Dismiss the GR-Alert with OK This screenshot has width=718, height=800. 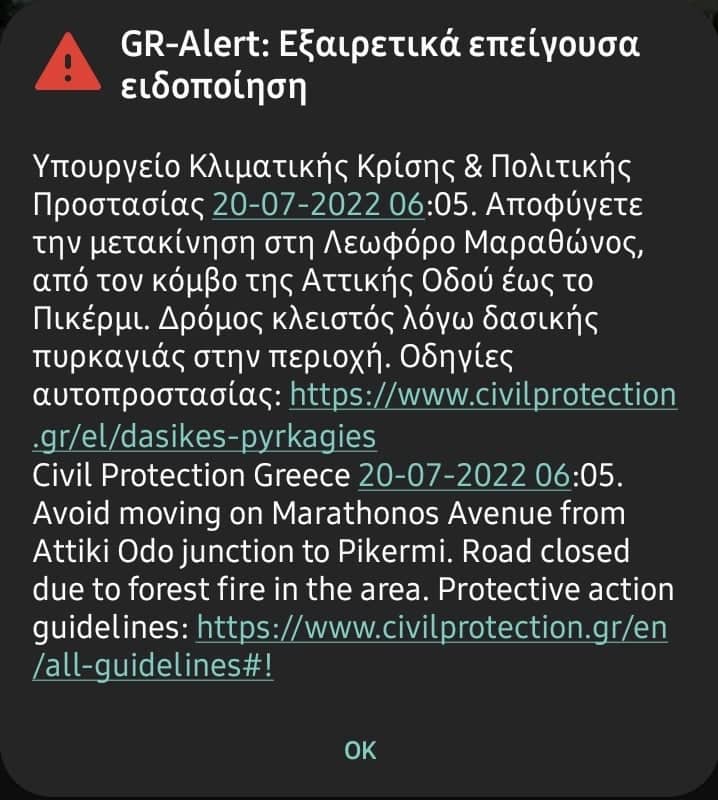coord(359,749)
